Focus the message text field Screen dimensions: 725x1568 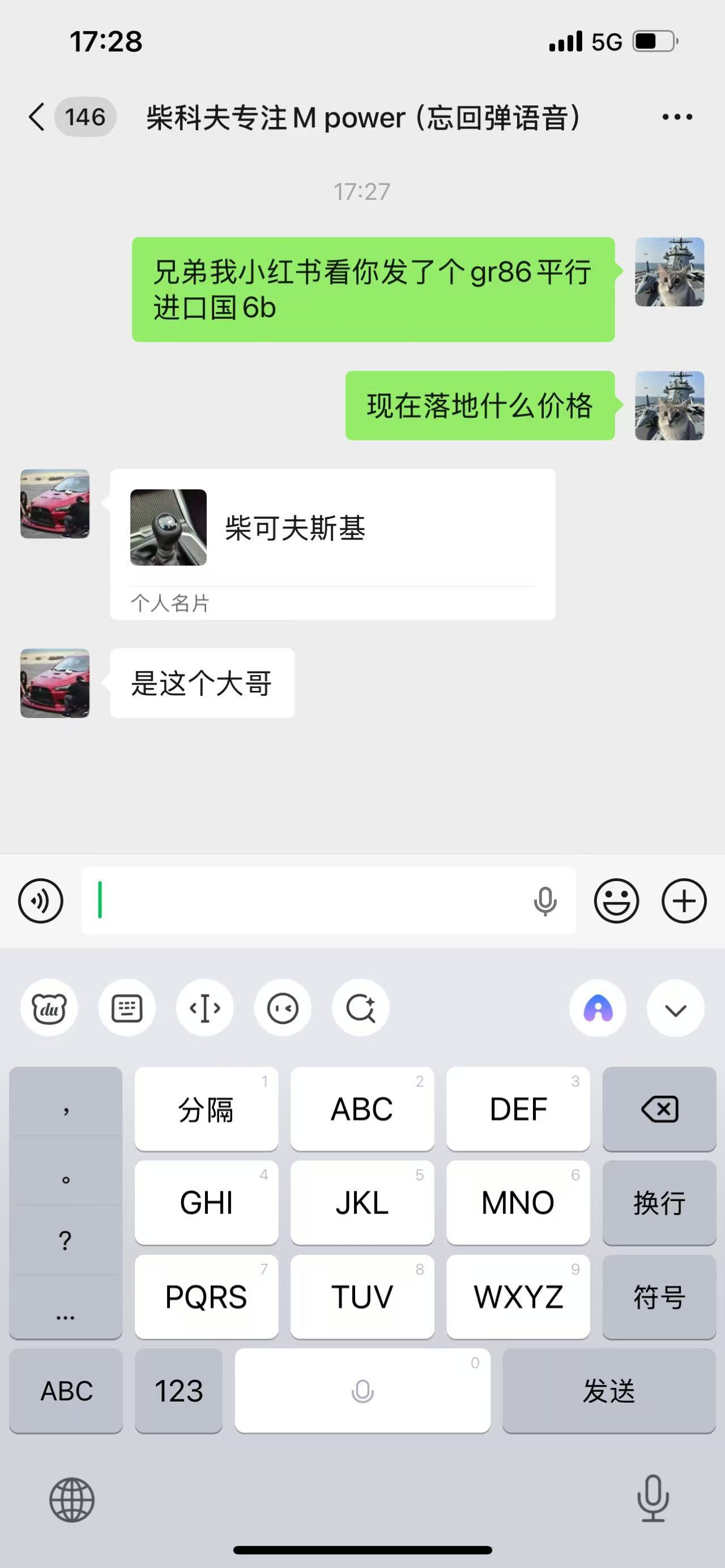point(304,901)
